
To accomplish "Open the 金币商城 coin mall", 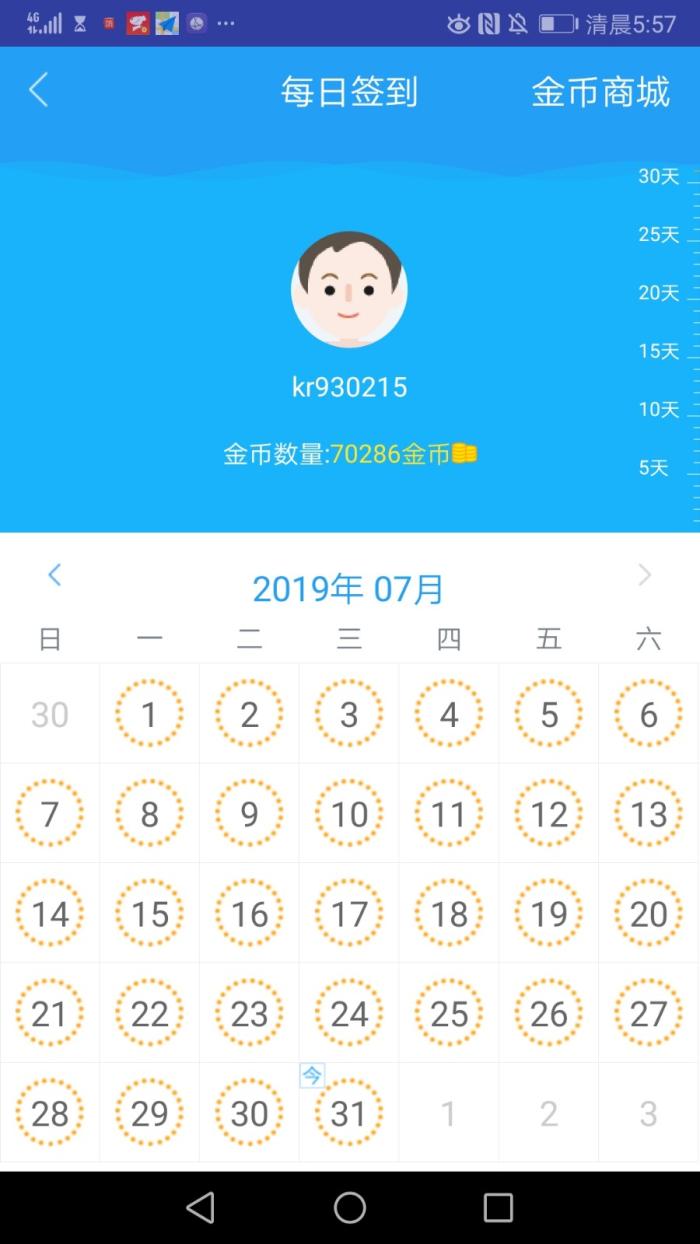I will coord(600,92).
